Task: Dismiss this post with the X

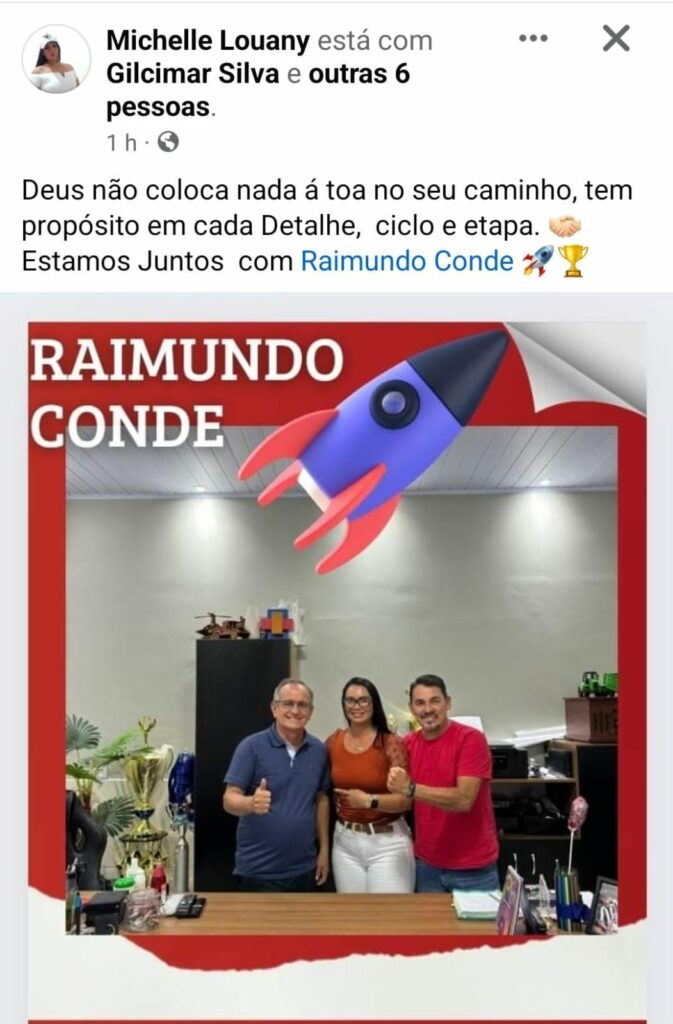Action: pos(616,39)
